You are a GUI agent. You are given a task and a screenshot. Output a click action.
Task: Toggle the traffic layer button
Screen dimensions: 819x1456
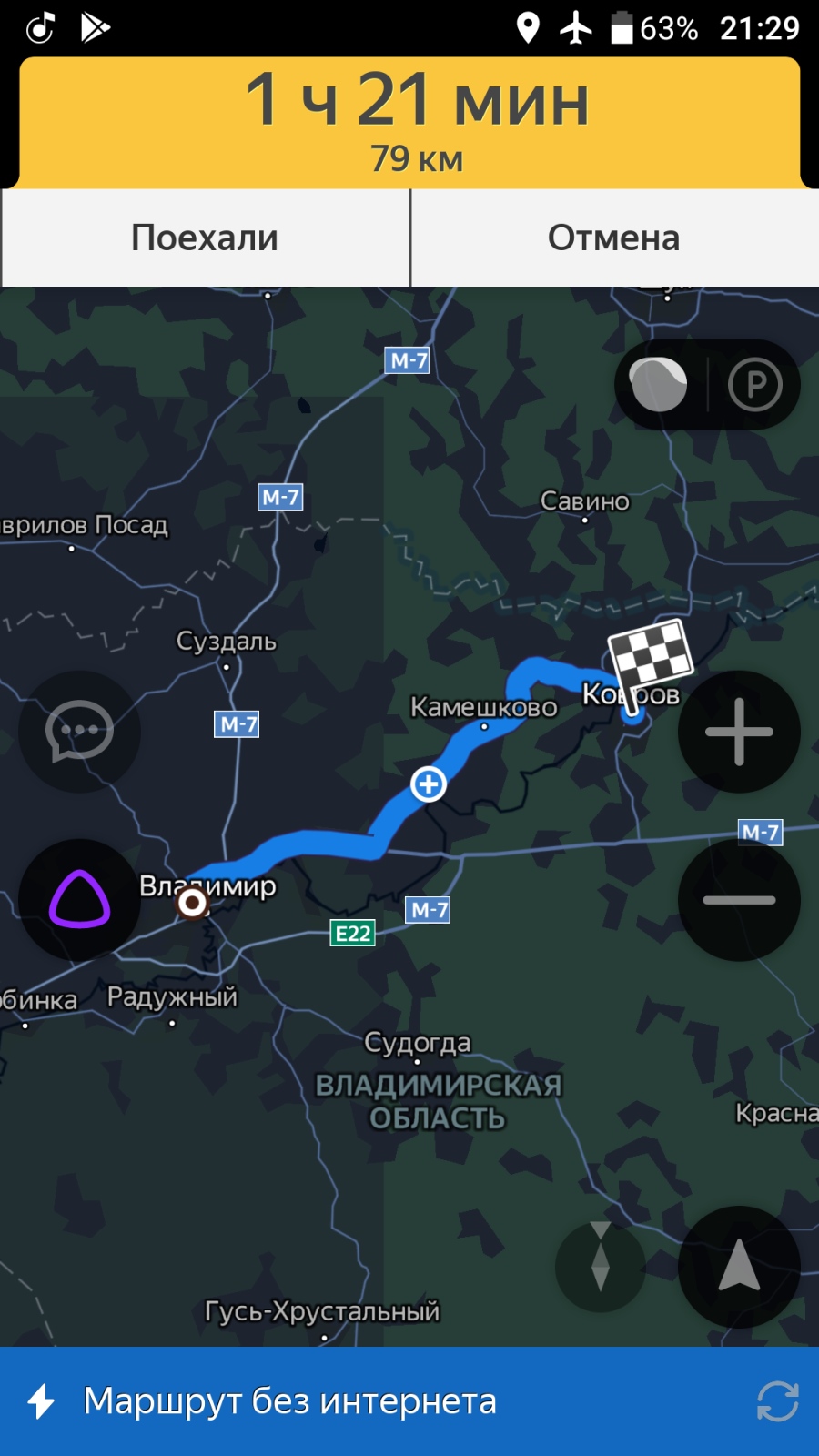(660, 385)
